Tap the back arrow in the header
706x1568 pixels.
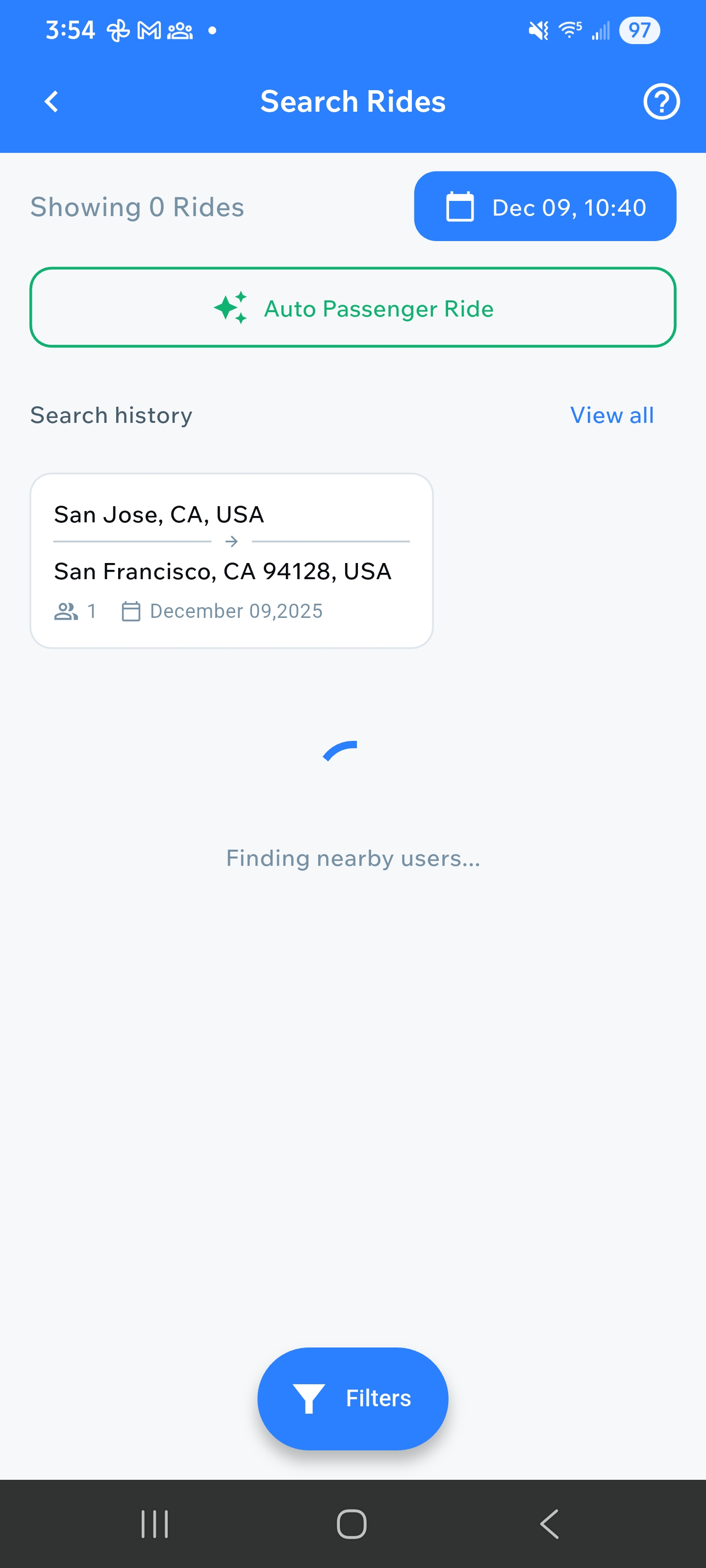coord(51,101)
